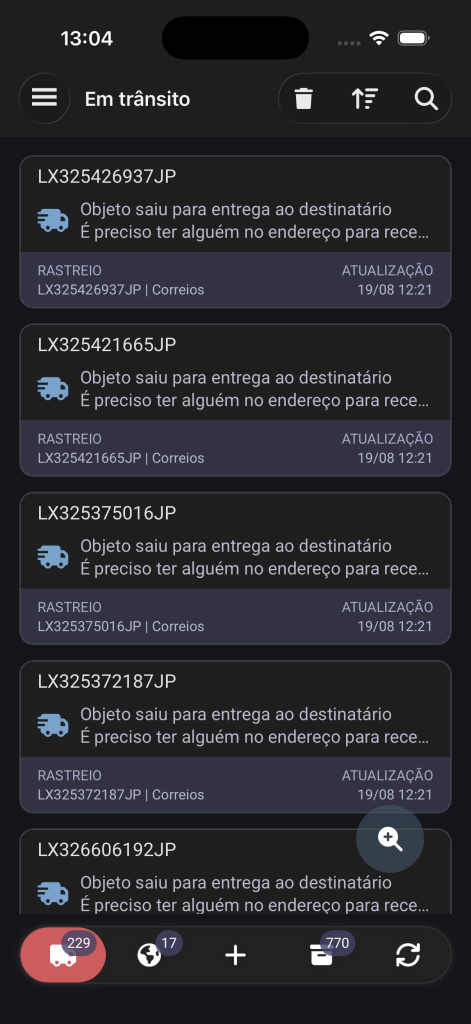Open the sort order options
The image size is (471, 1024).
pos(365,99)
